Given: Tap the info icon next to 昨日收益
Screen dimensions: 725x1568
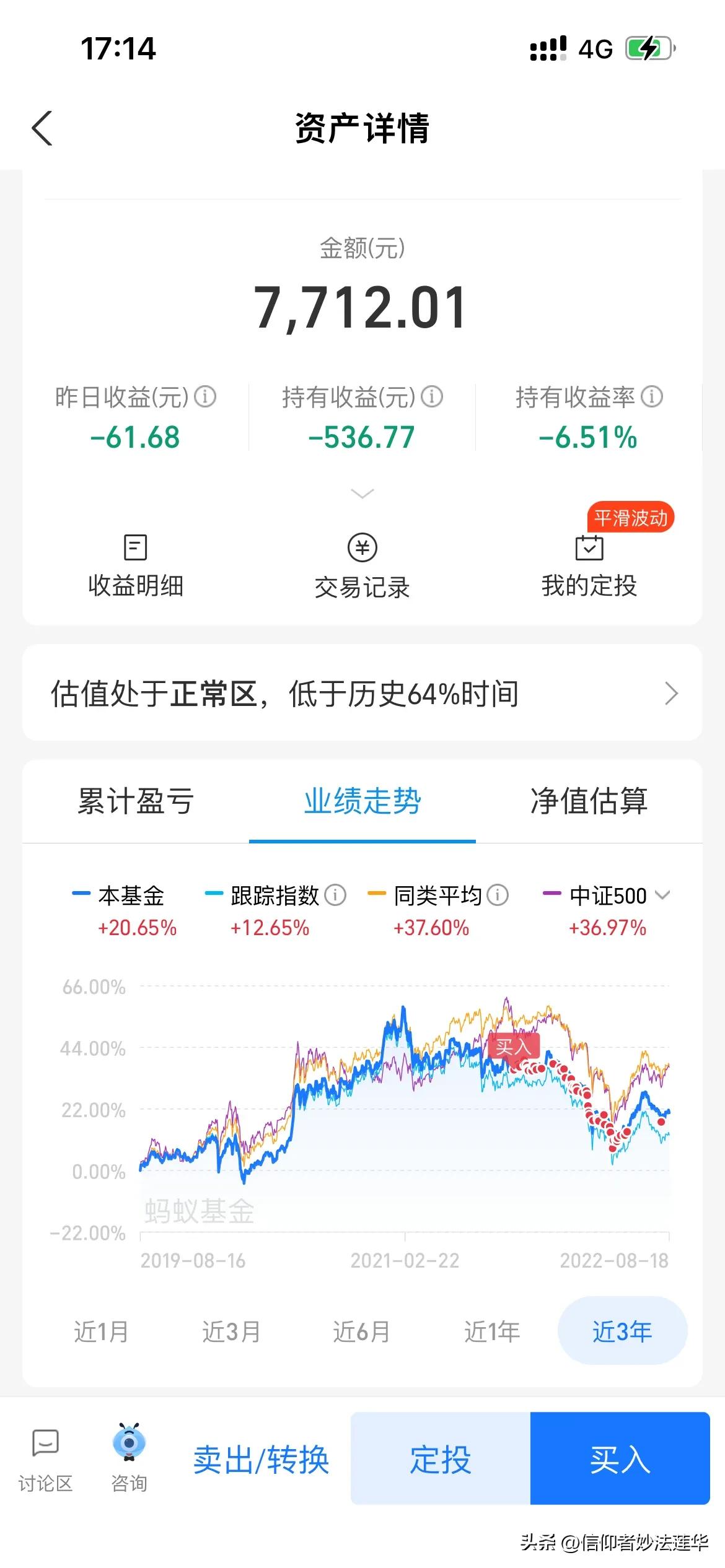Looking at the screenshot, I should 205,397.
